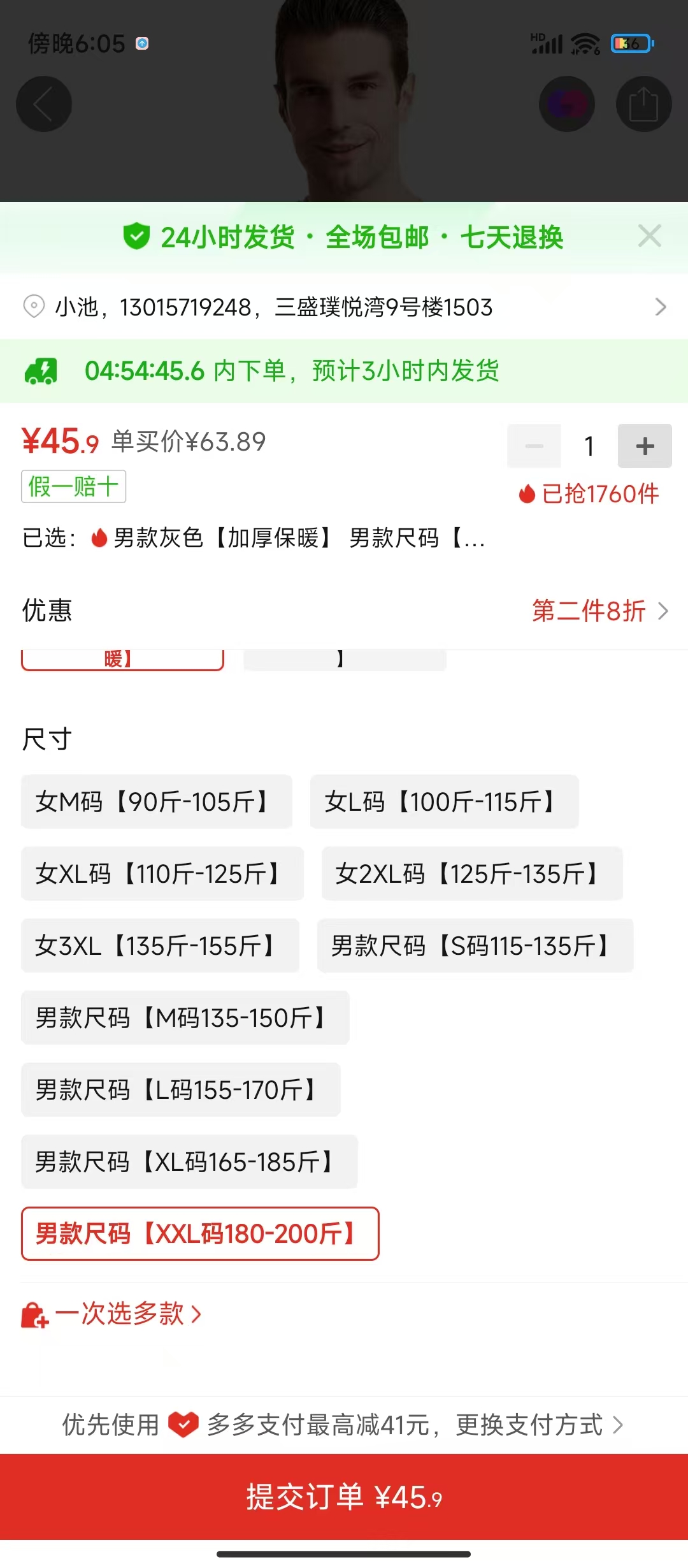688x1568 pixels.
Task: Open the 第二件8折 discount details
Action: (599, 611)
